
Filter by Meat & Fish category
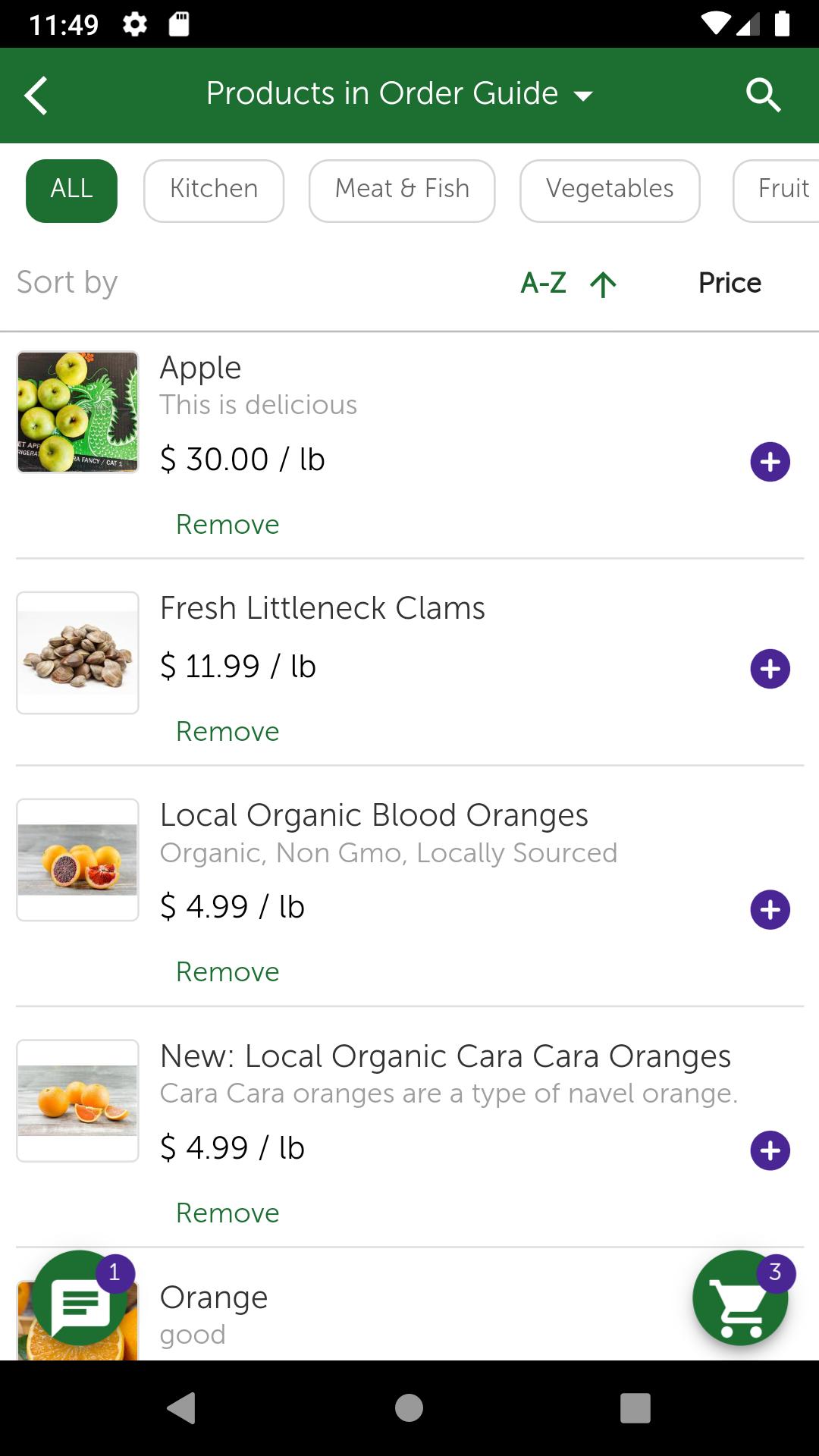[x=402, y=190]
